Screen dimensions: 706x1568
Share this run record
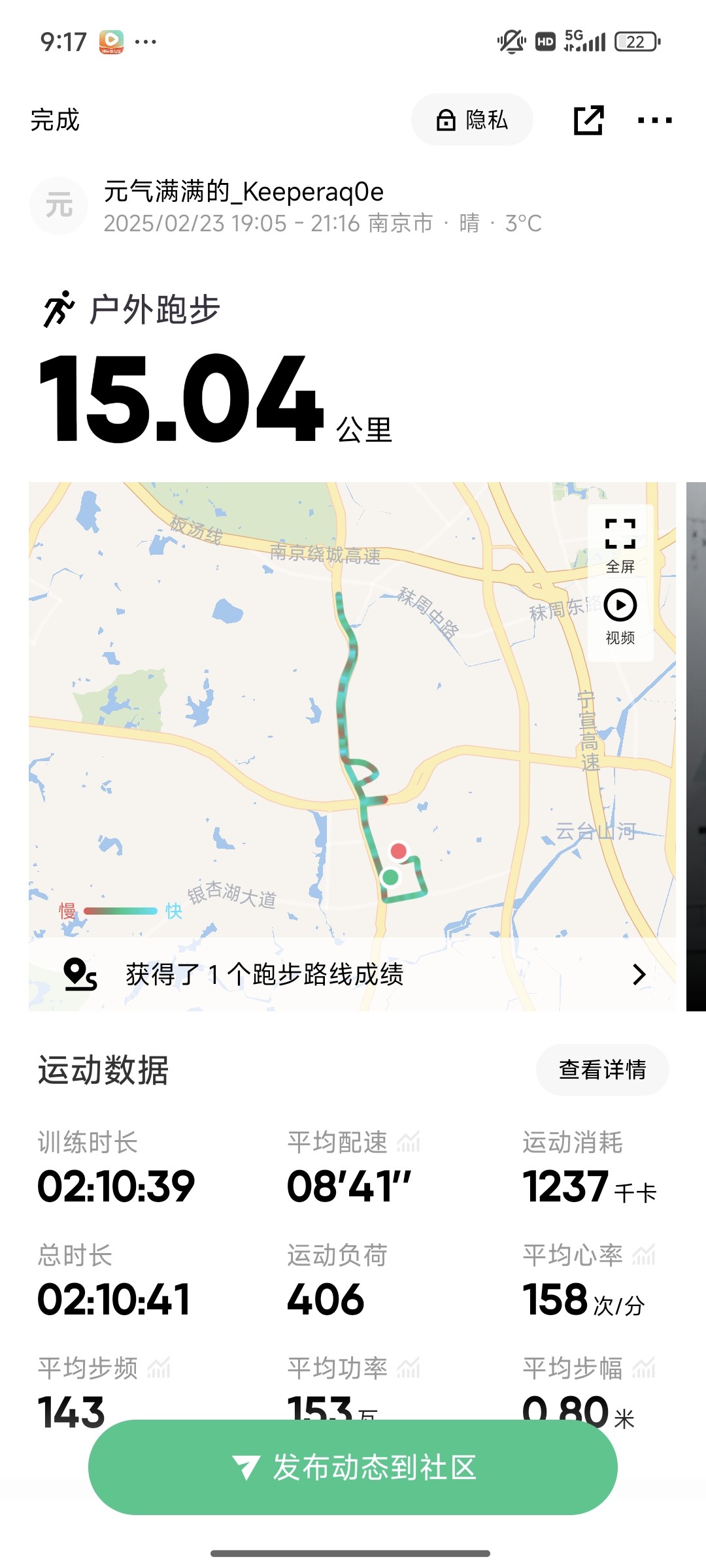point(588,120)
